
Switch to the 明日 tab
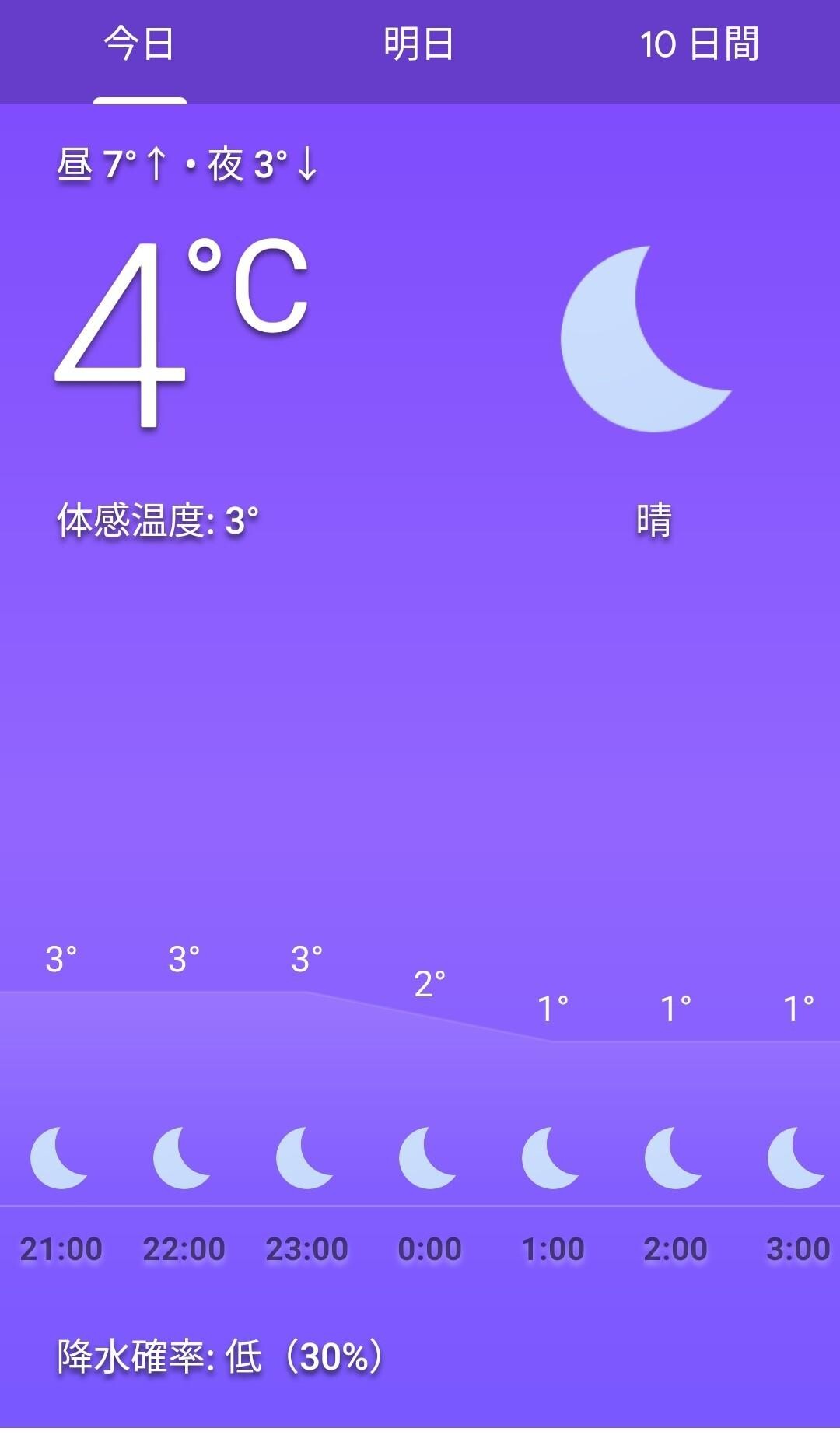click(x=420, y=45)
